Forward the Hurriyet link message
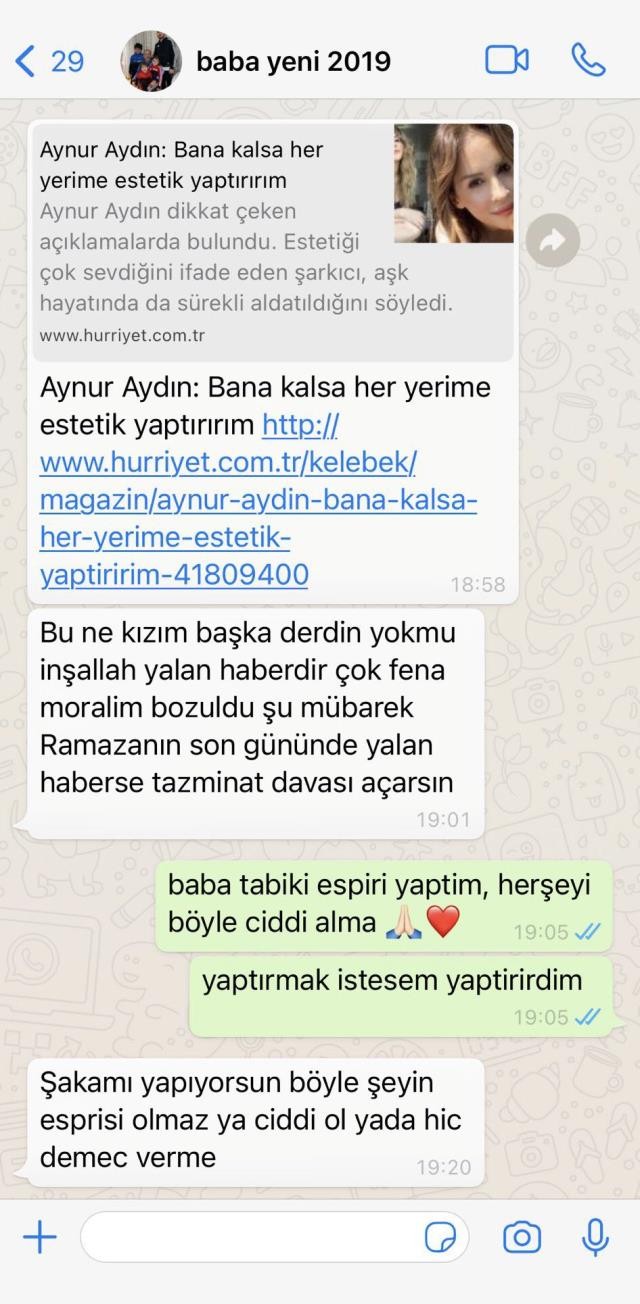Viewport: 640px width, 1304px height. click(x=552, y=240)
